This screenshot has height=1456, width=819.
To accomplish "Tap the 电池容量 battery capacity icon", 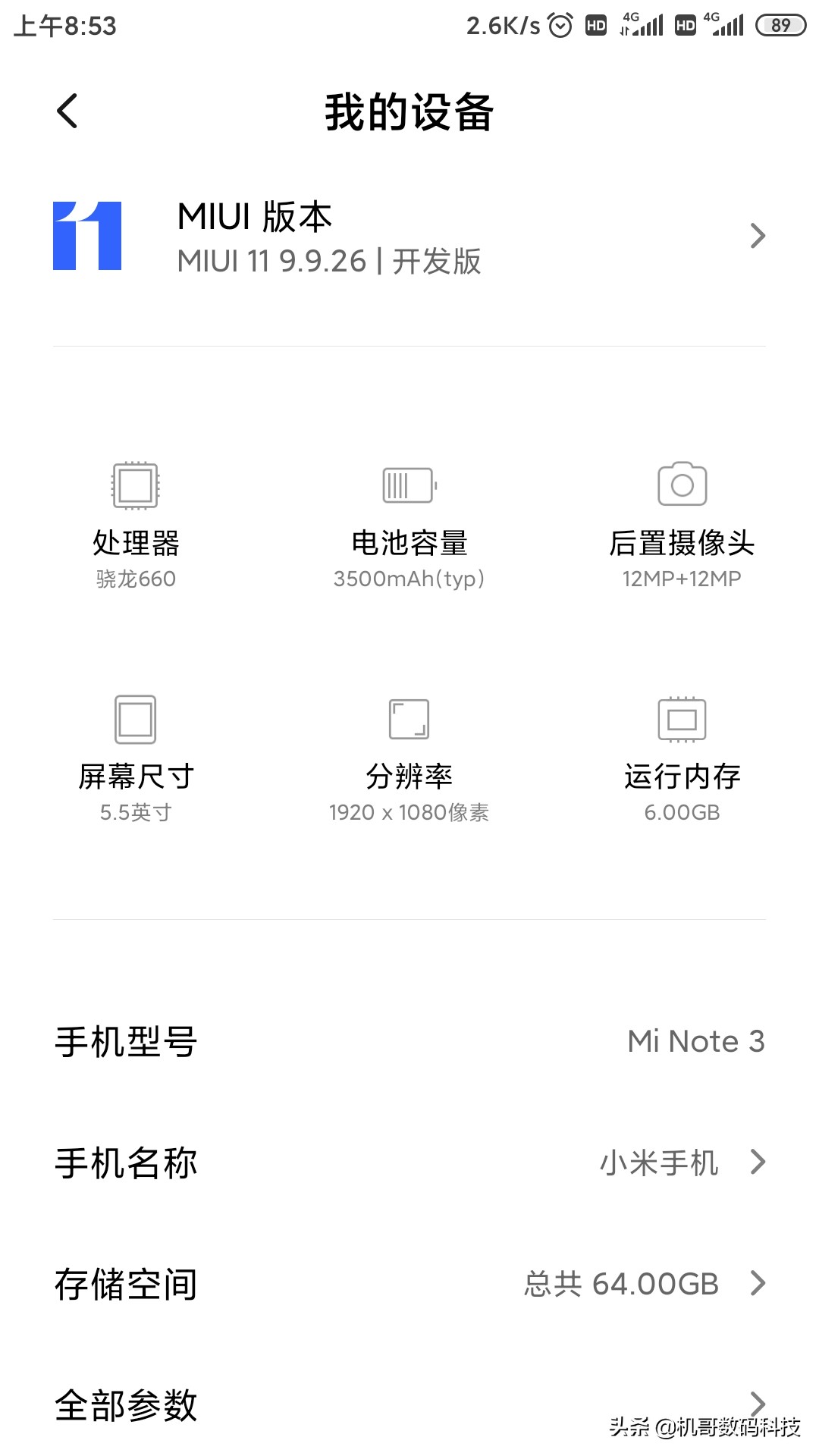I will pyautogui.click(x=409, y=485).
